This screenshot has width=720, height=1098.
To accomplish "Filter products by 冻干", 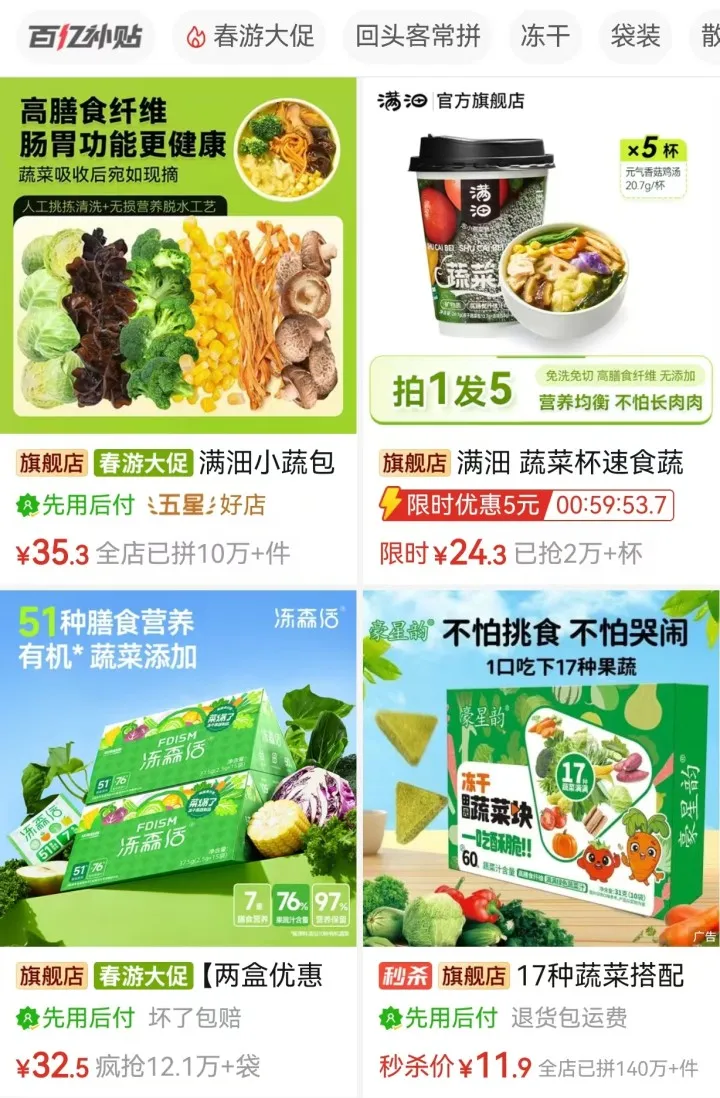I will click(x=545, y=37).
